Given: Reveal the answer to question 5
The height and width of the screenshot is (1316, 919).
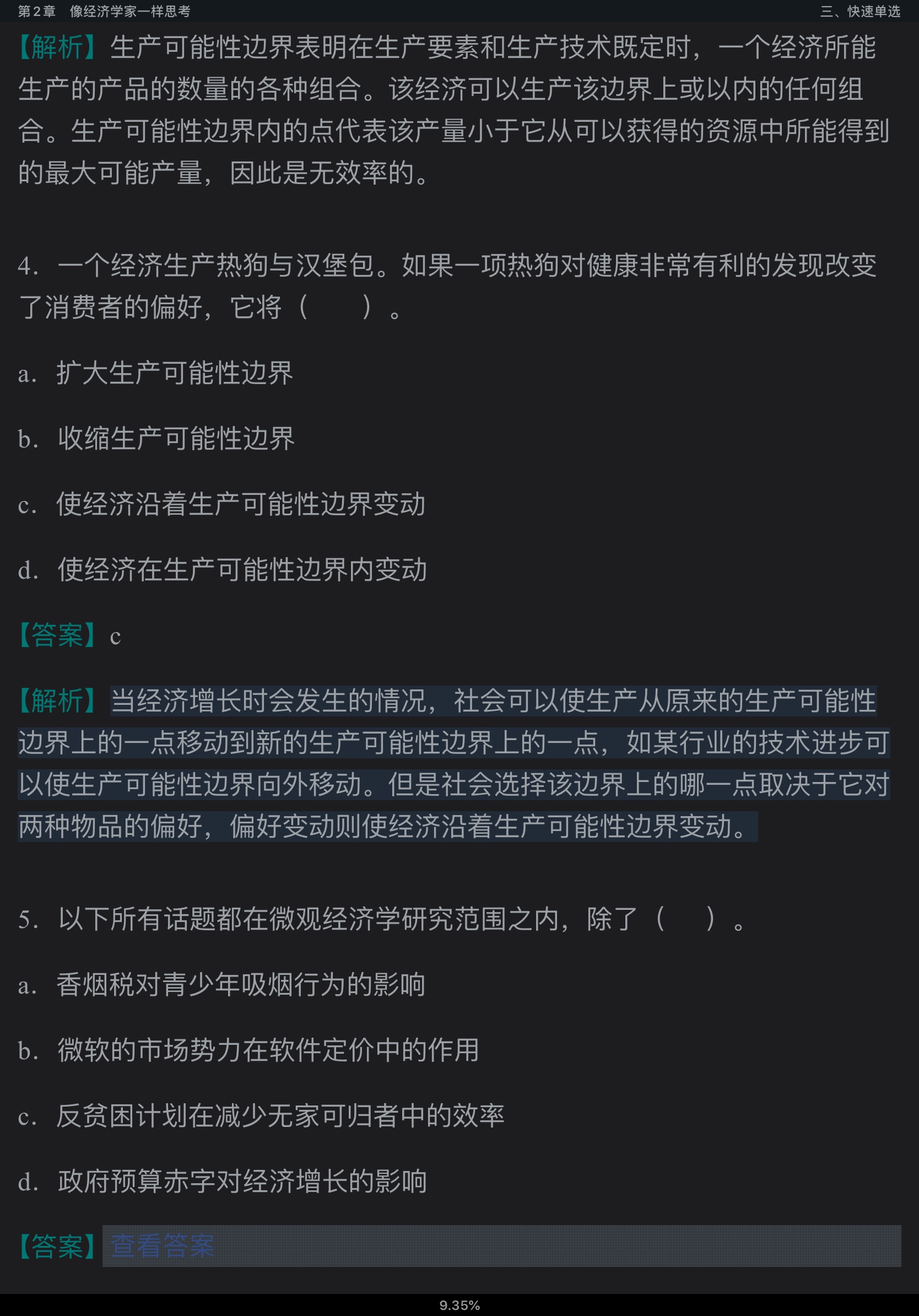Looking at the screenshot, I should coord(162,1246).
